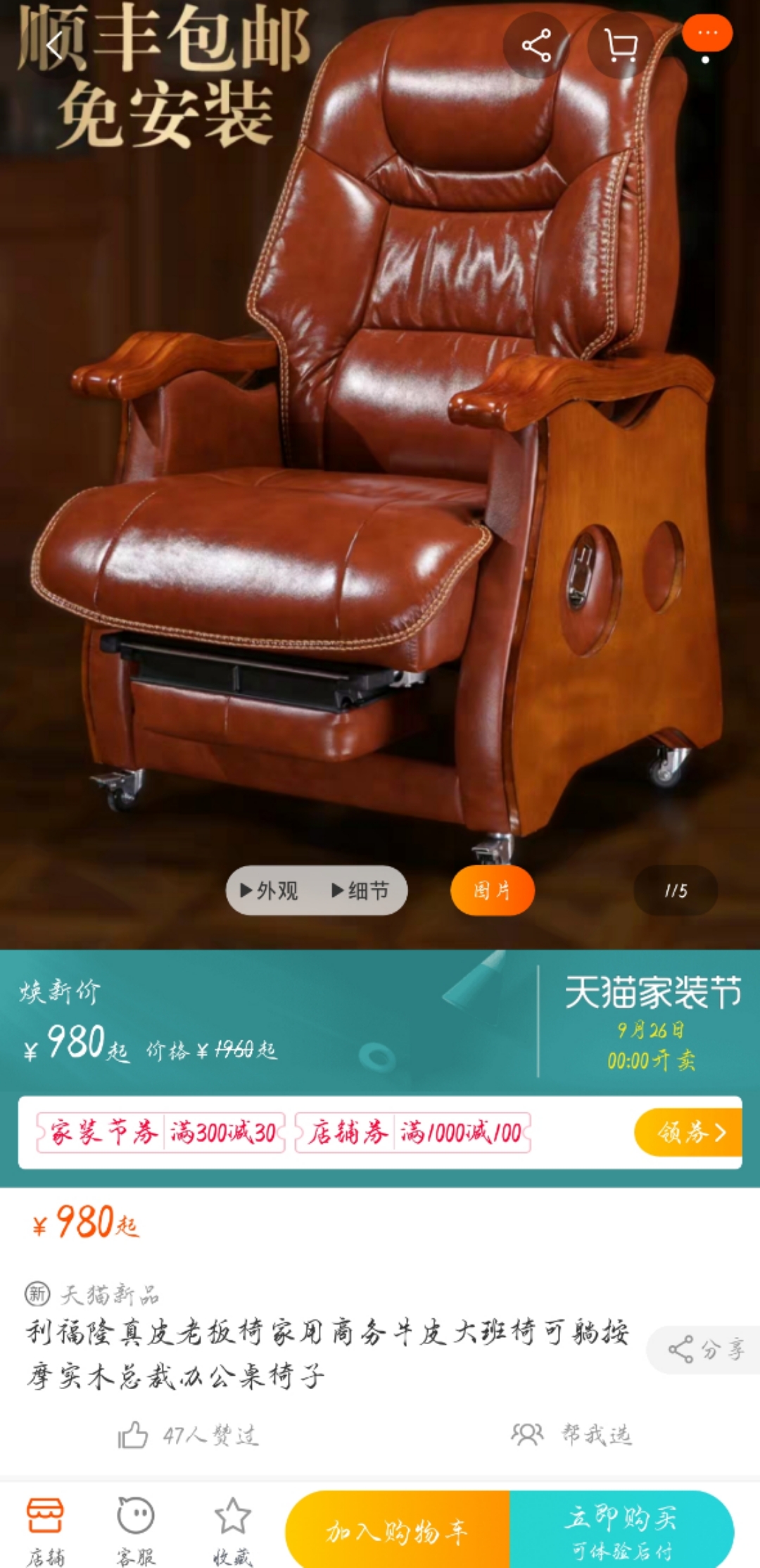Image resolution: width=760 pixels, height=1568 pixels.
Task: Share product via the top share icon
Action: coord(536,46)
